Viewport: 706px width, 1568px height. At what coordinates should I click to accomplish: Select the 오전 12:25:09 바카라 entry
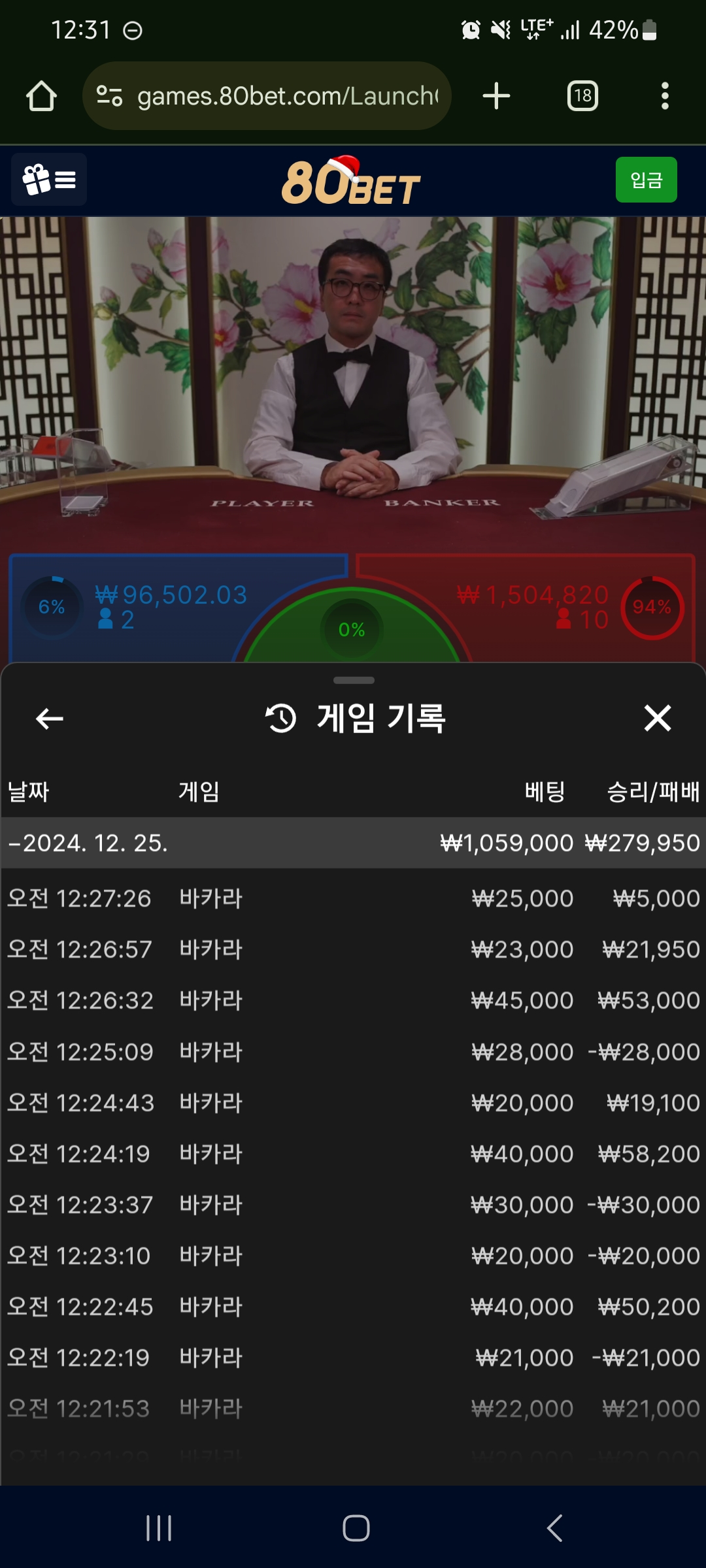coord(353,1052)
